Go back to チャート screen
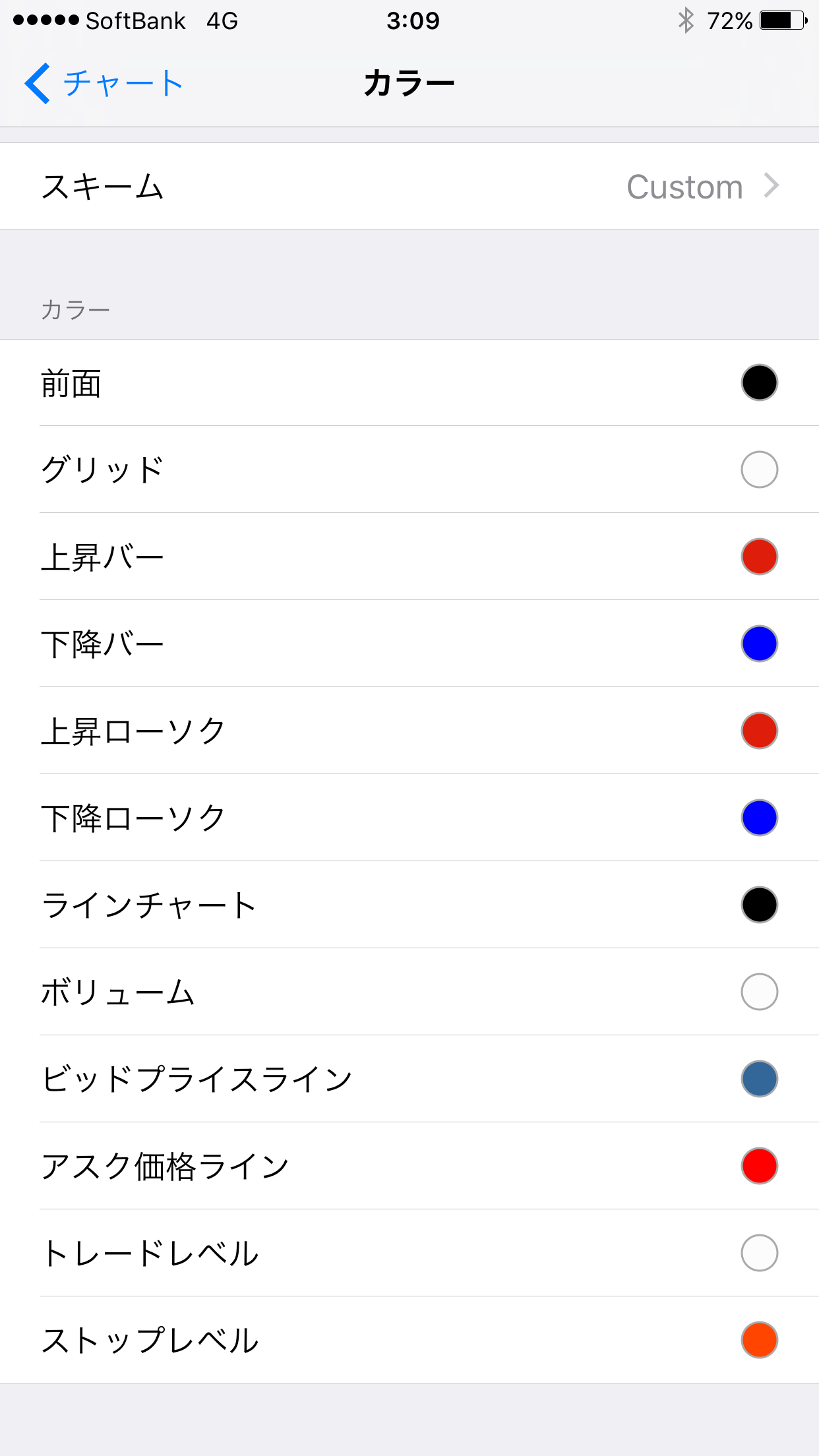The width and height of the screenshot is (819, 1456). click(104, 84)
